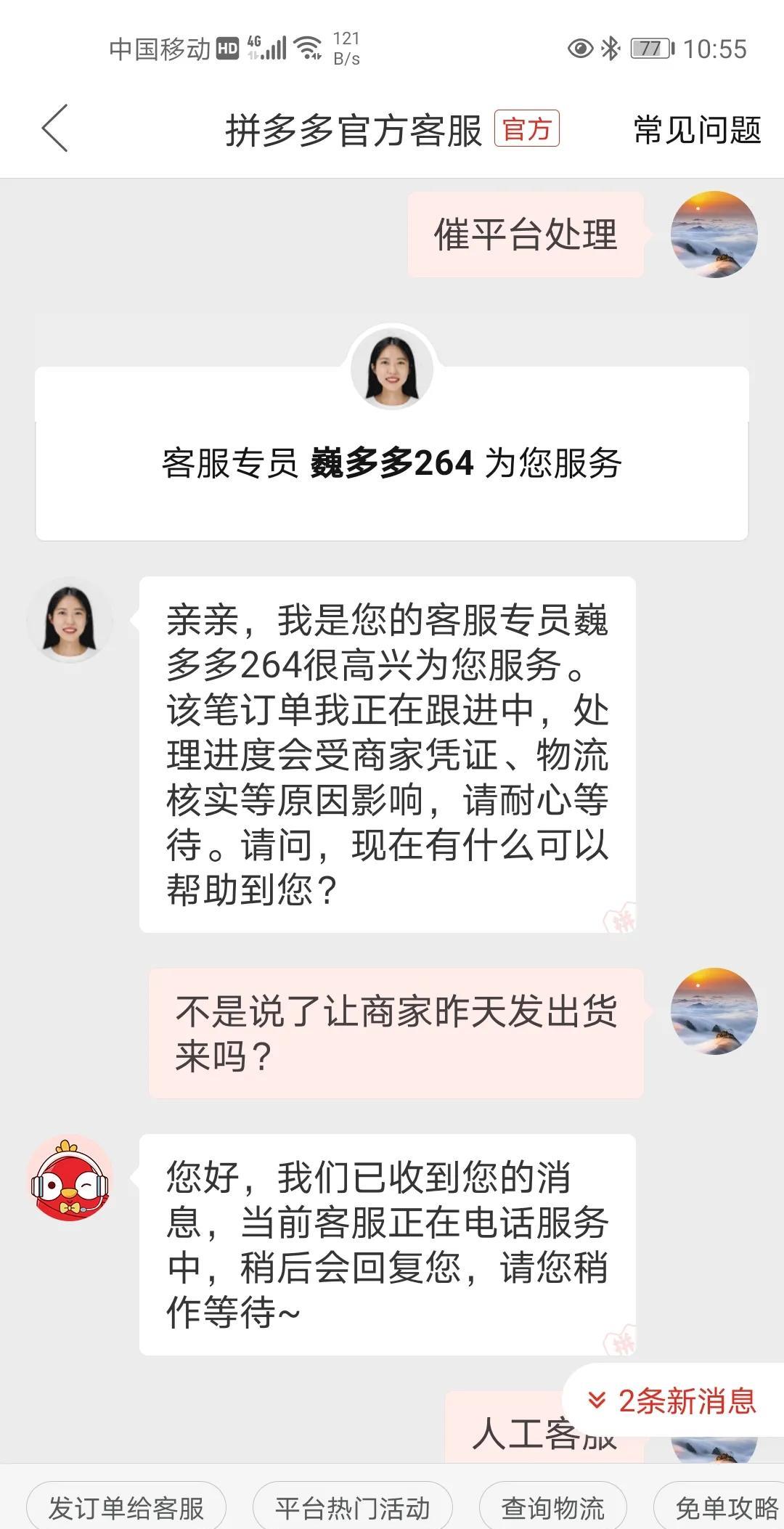Go back from the customer service chat
This screenshot has width=784, height=1529.
[55, 129]
